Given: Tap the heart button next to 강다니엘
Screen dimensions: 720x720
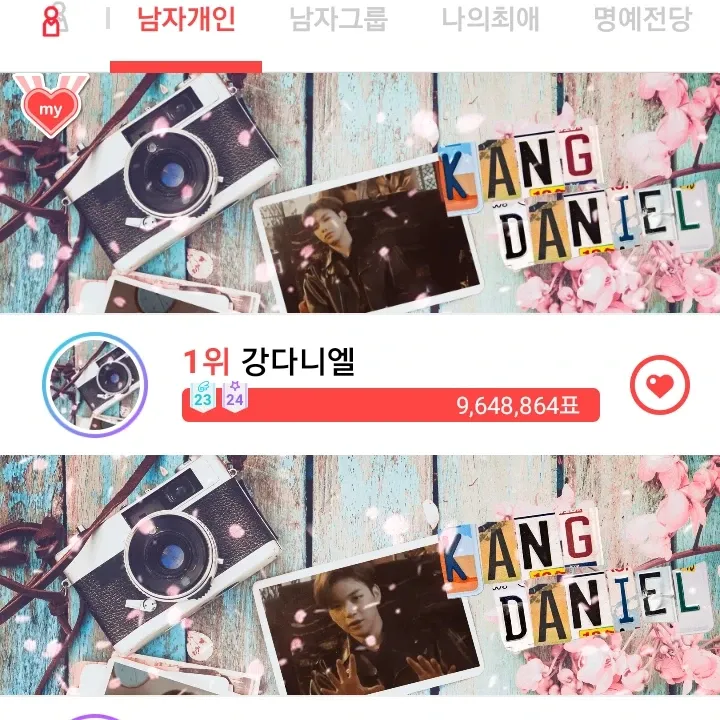Looking at the screenshot, I should coord(659,385).
